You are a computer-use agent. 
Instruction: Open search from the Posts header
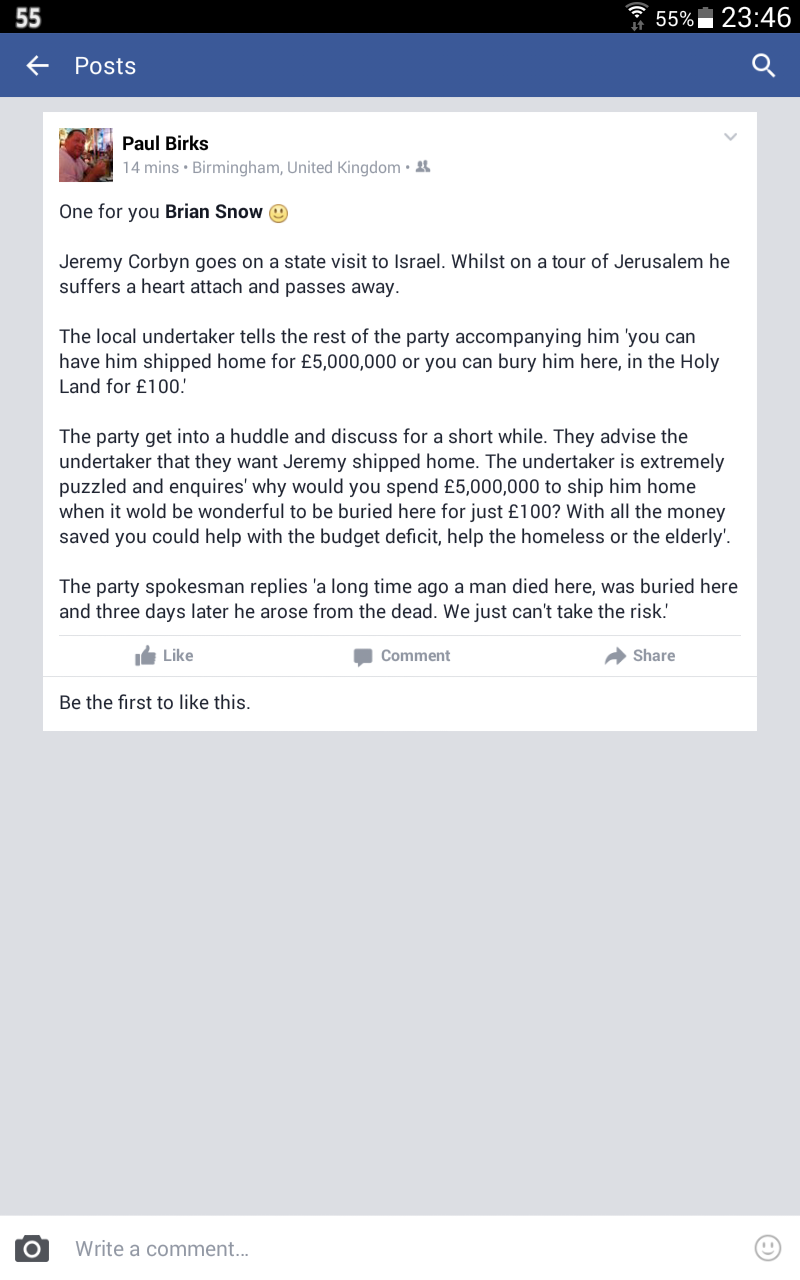tap(763, 66)
